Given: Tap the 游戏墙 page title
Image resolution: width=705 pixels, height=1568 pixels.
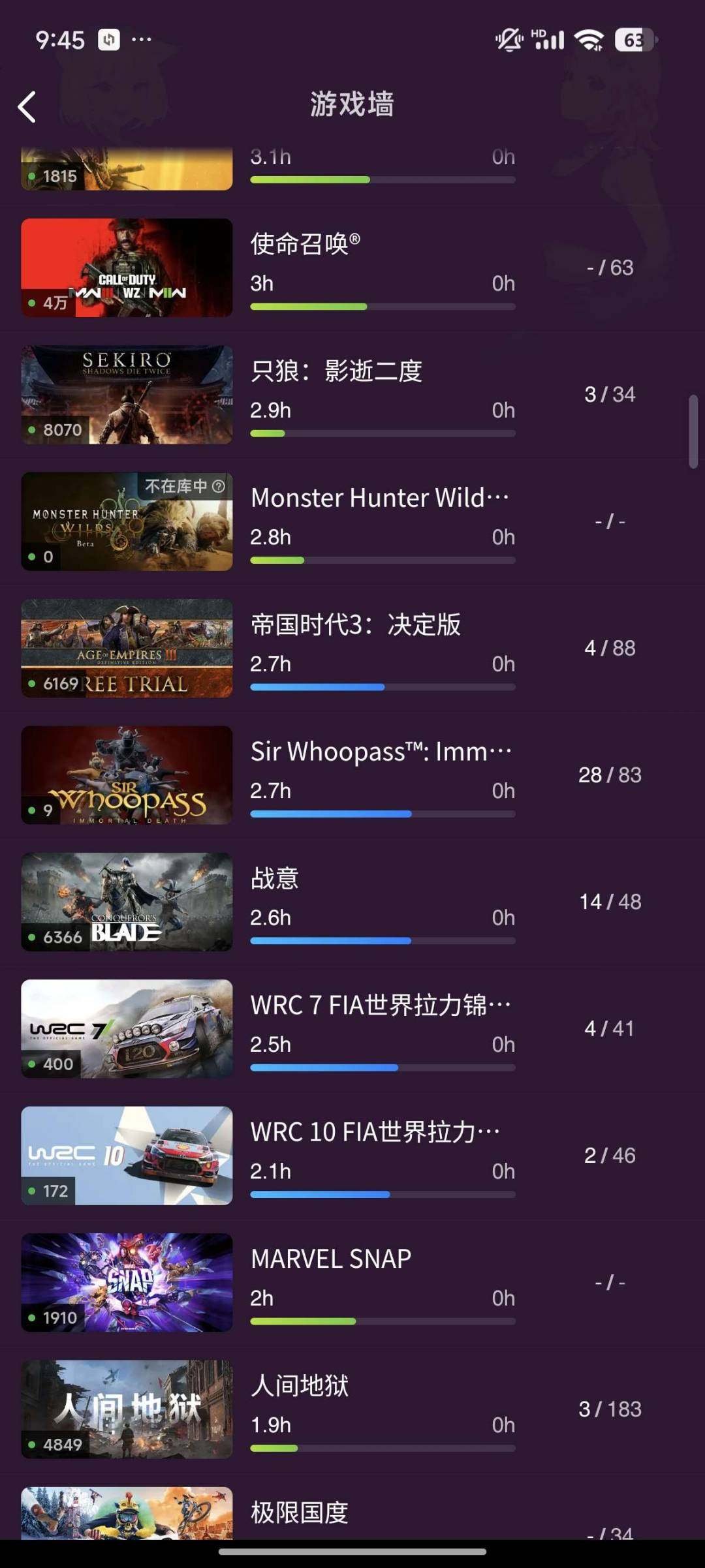Looking at the screenshot, I should coord(352,104).
